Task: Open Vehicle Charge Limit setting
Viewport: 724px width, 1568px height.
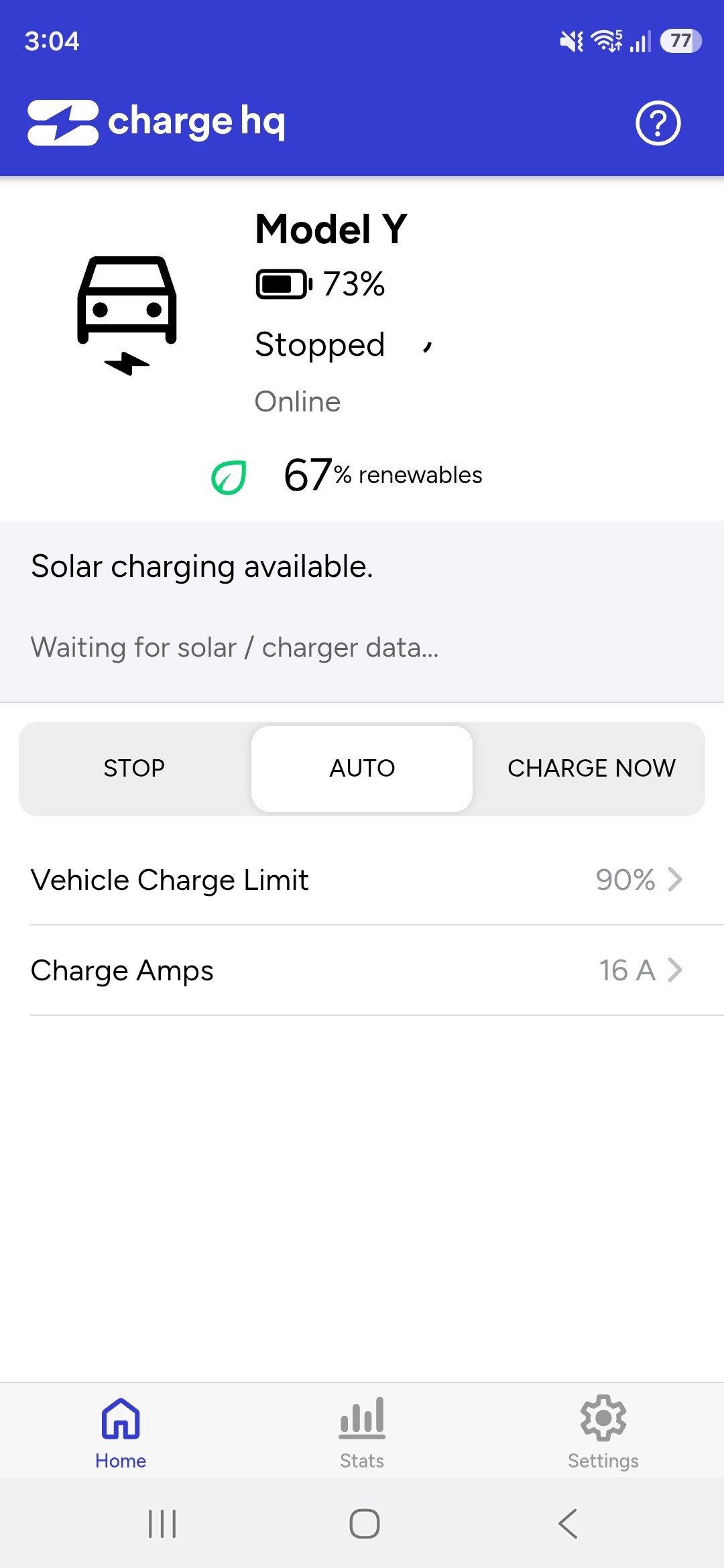Action: (x=362, y=880)
